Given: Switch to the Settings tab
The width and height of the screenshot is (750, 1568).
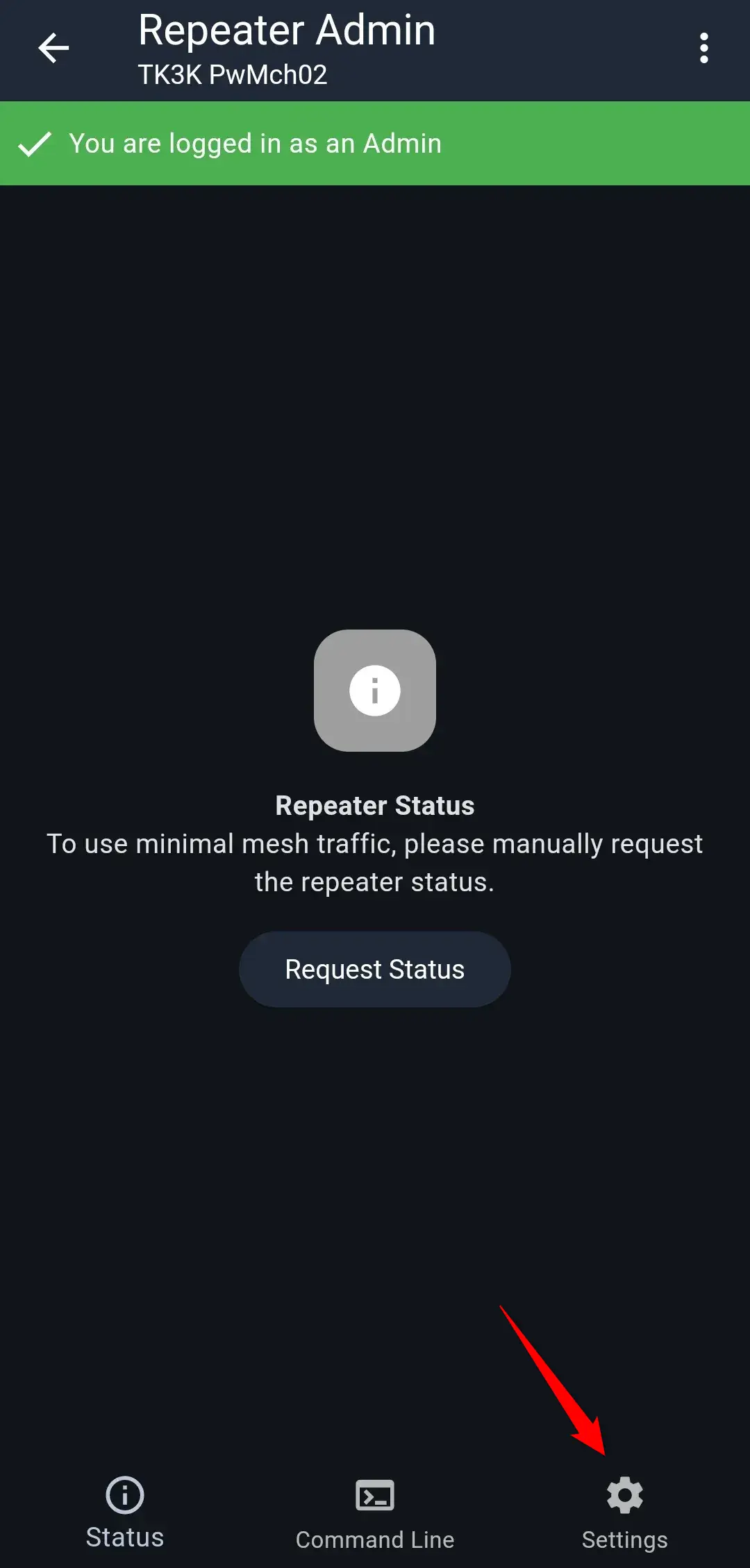Looking at the screenshot, I should coord(624,1513).
